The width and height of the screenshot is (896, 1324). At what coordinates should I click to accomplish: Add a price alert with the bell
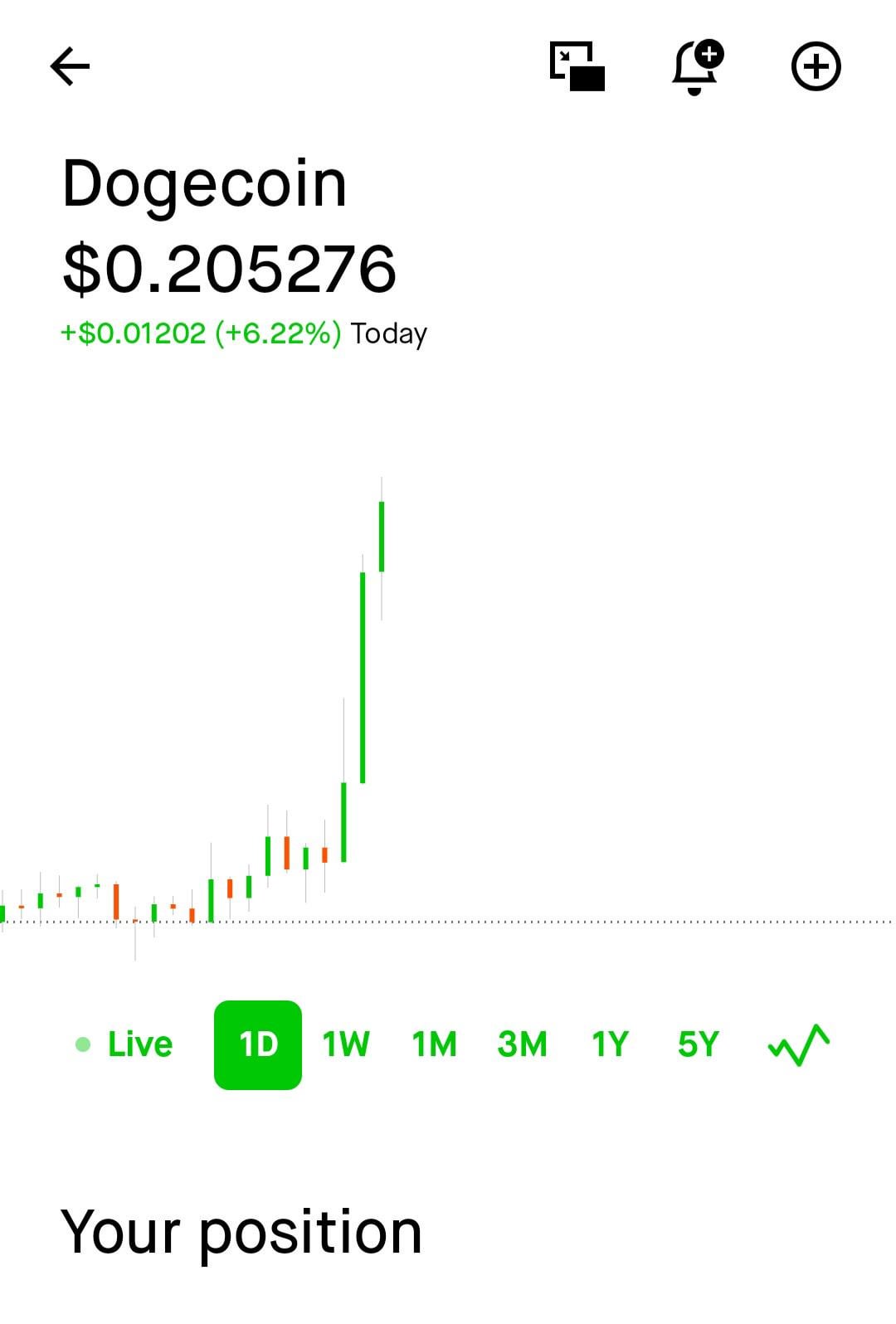coord(696,67)
